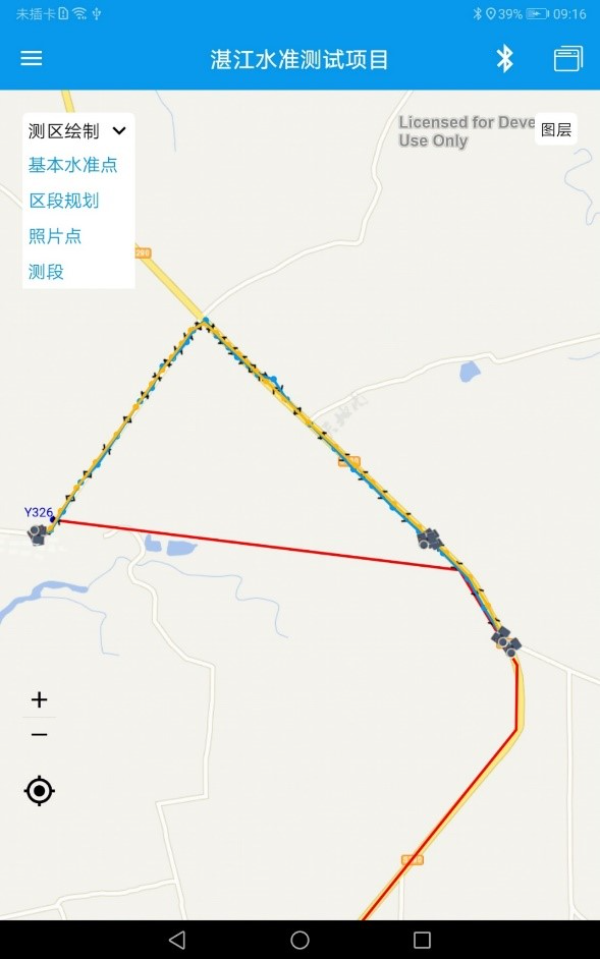Open the hamburger drawer menu

pyautogui.click(x=31, y=59)
